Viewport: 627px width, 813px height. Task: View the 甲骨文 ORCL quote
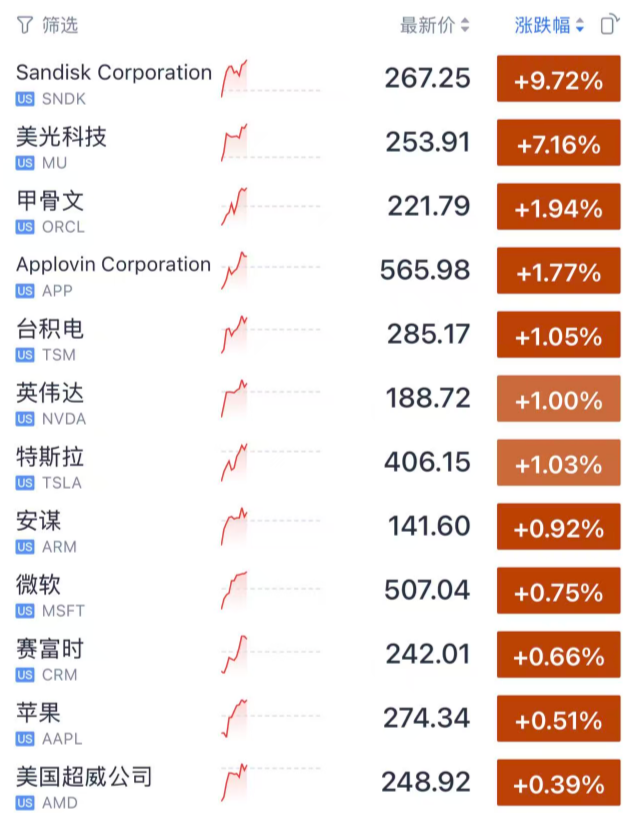(50, 210)
